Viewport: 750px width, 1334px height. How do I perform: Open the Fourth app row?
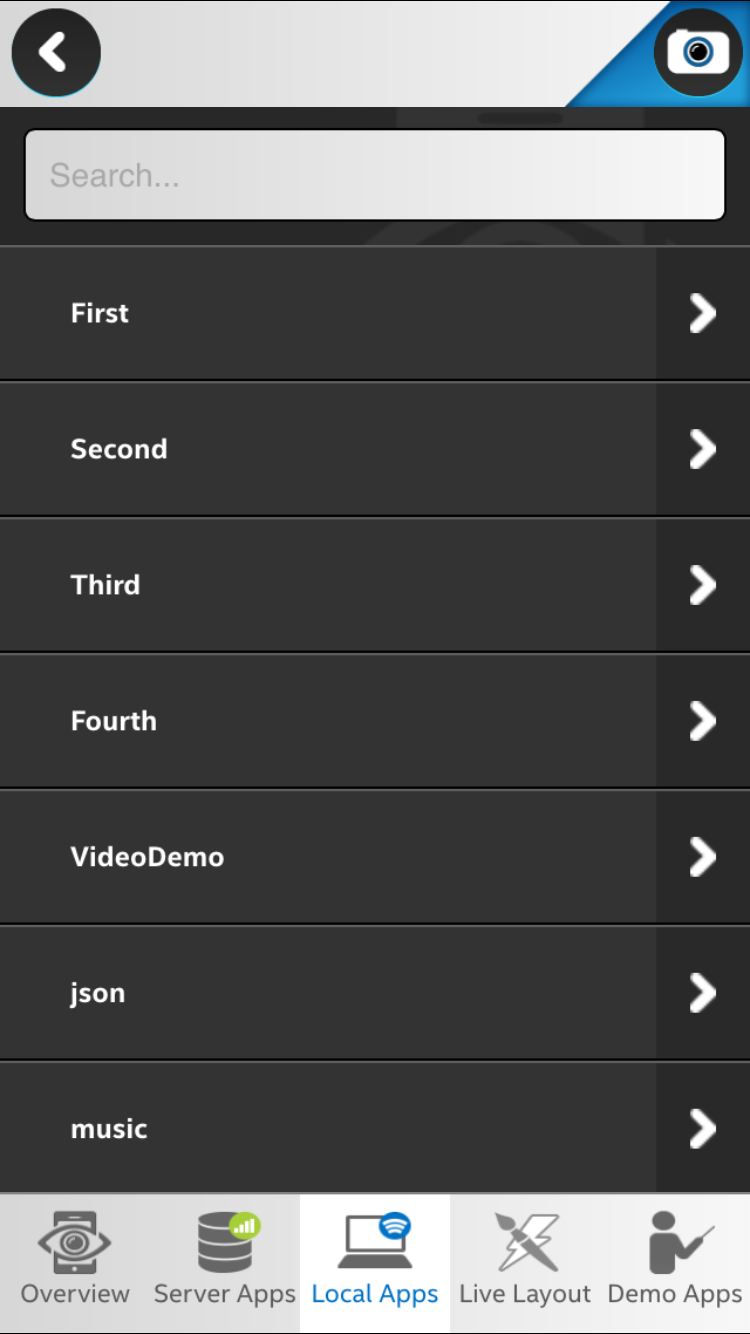coord(375,721)
